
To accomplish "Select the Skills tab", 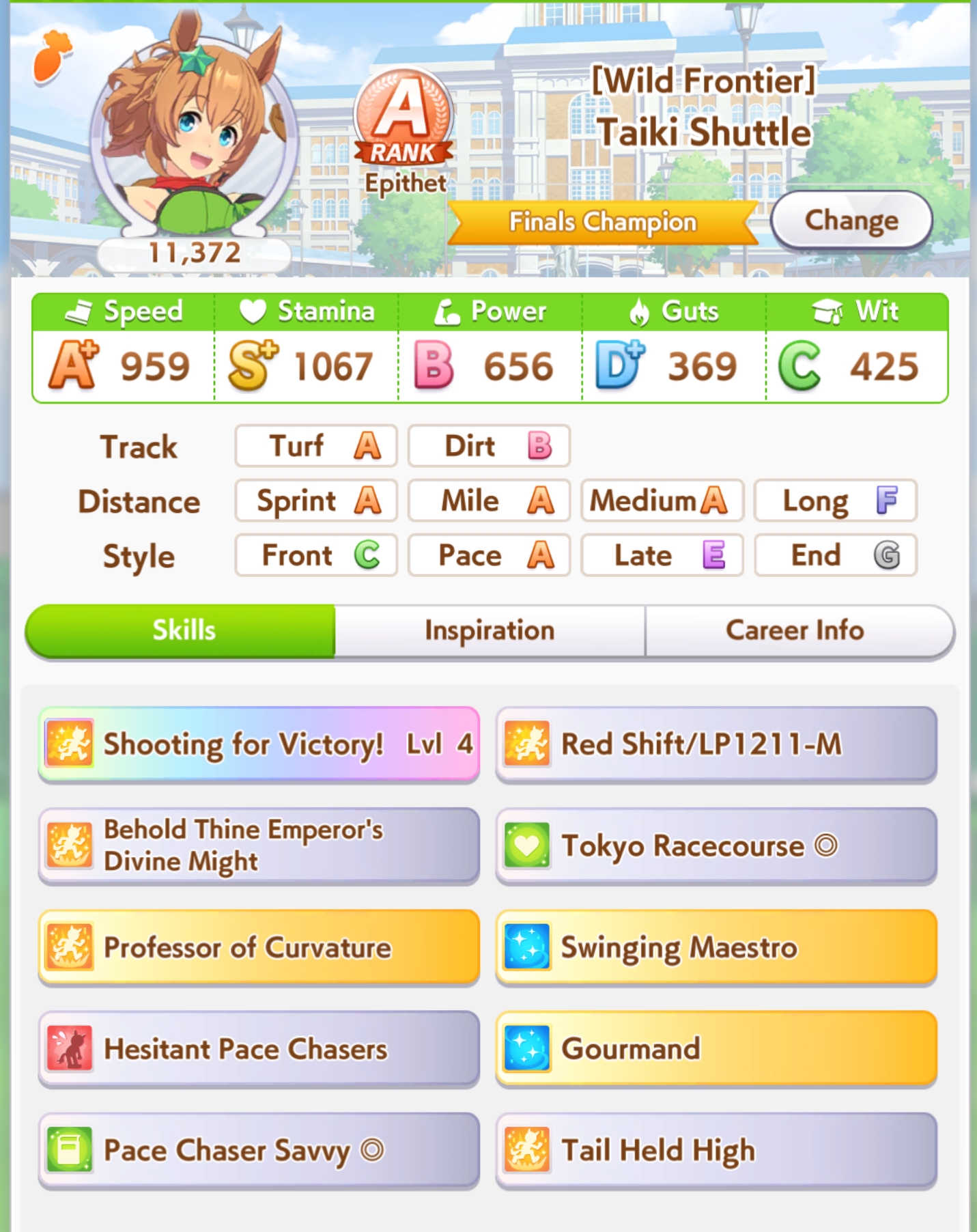I will [183, 630].
